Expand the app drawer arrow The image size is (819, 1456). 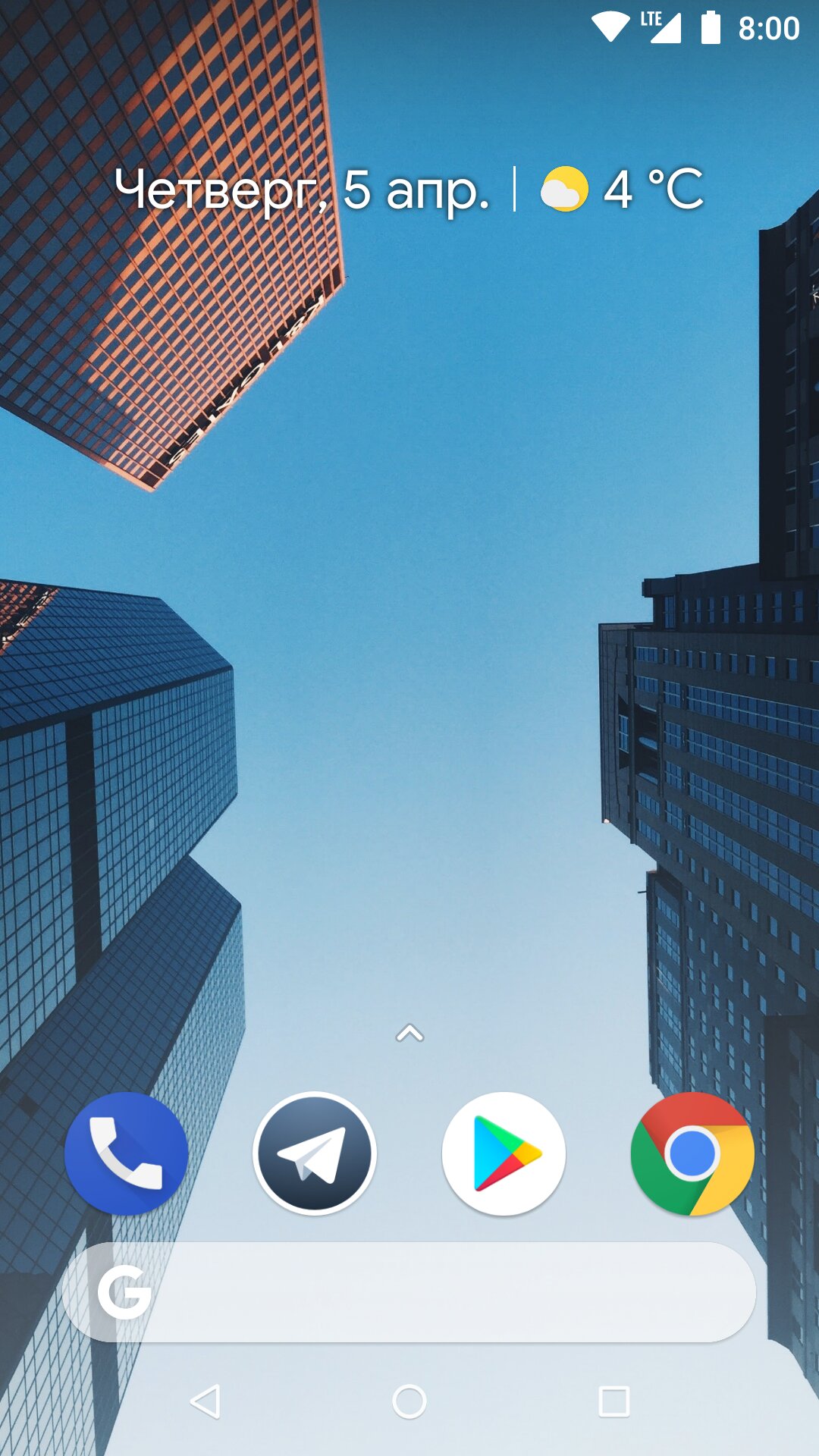[409, 1034]
